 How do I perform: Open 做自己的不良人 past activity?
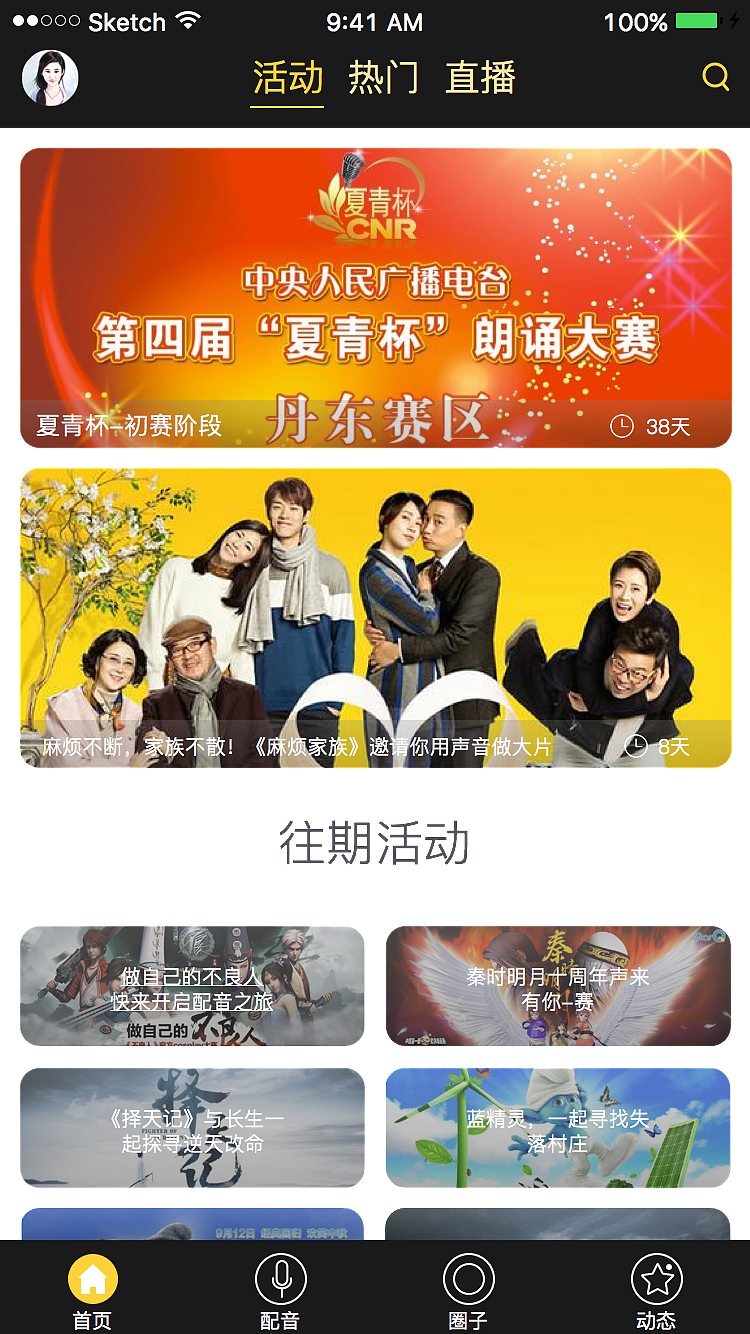tap(192, 987)
